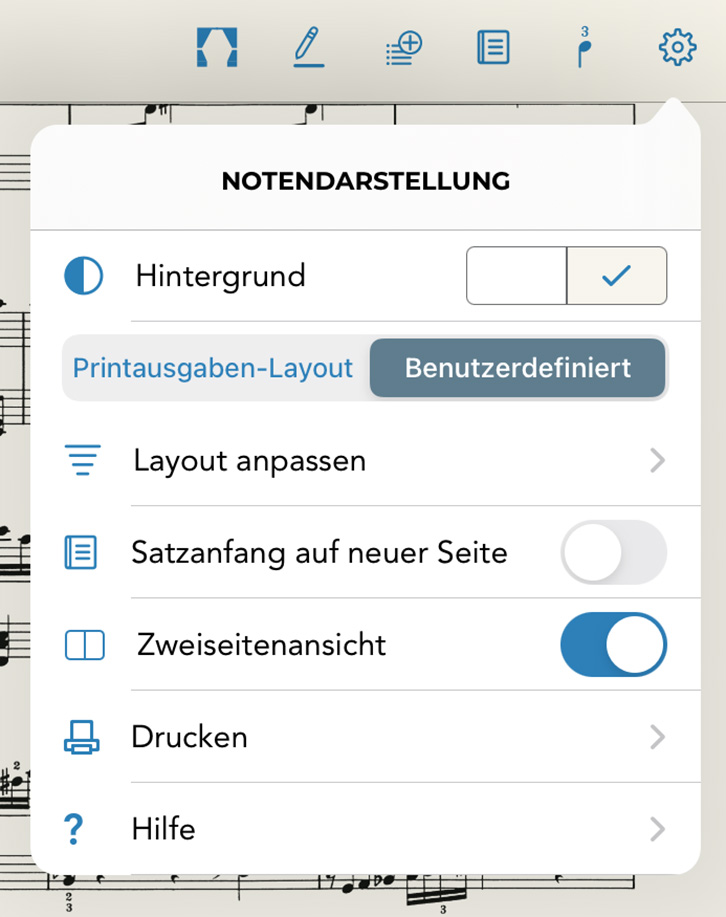This screenshot has width=726, height=917.
Task: Open the pencil annotation tool
Action: pos(309,47)
